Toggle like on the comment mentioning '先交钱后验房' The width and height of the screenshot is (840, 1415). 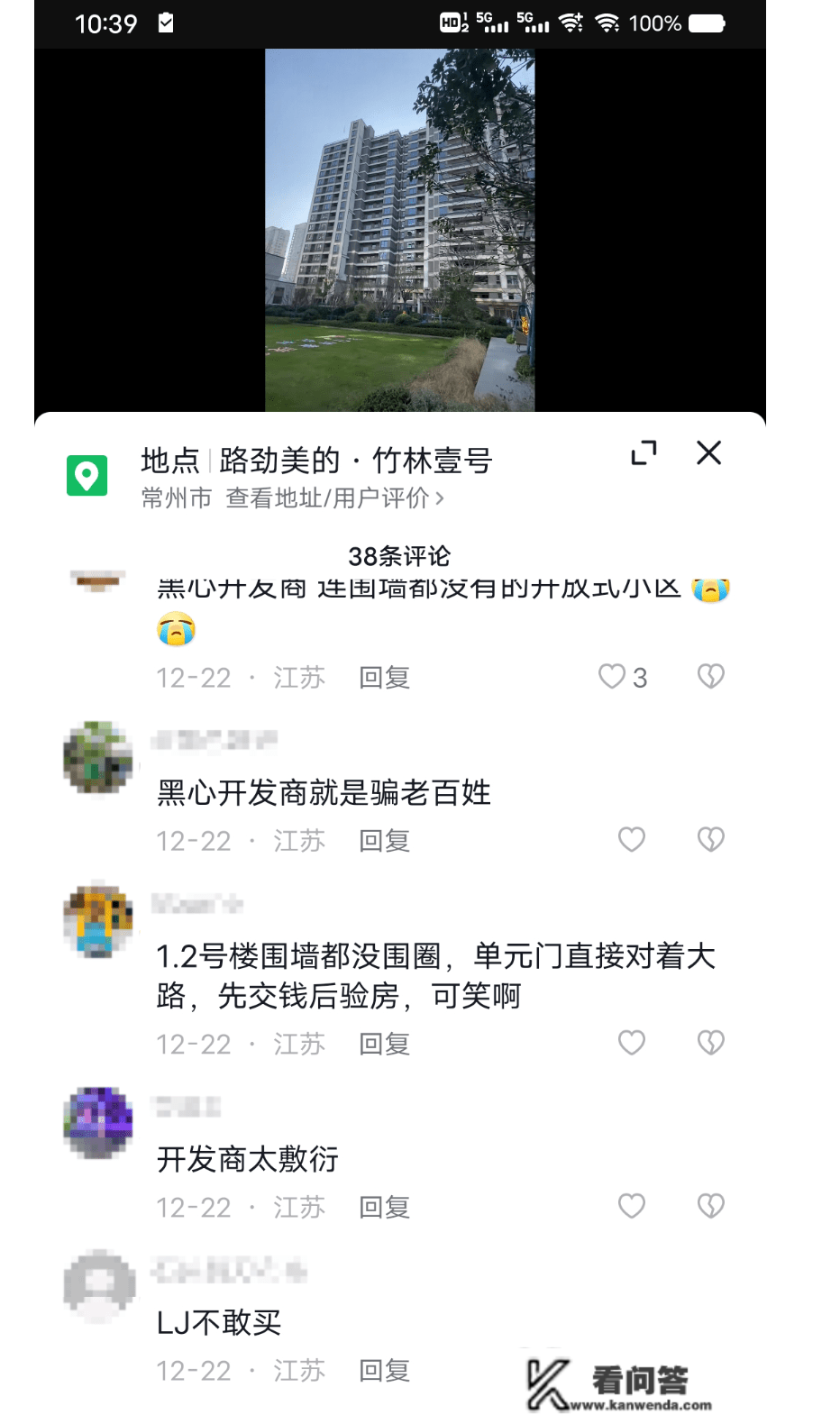pos(631,1042)
